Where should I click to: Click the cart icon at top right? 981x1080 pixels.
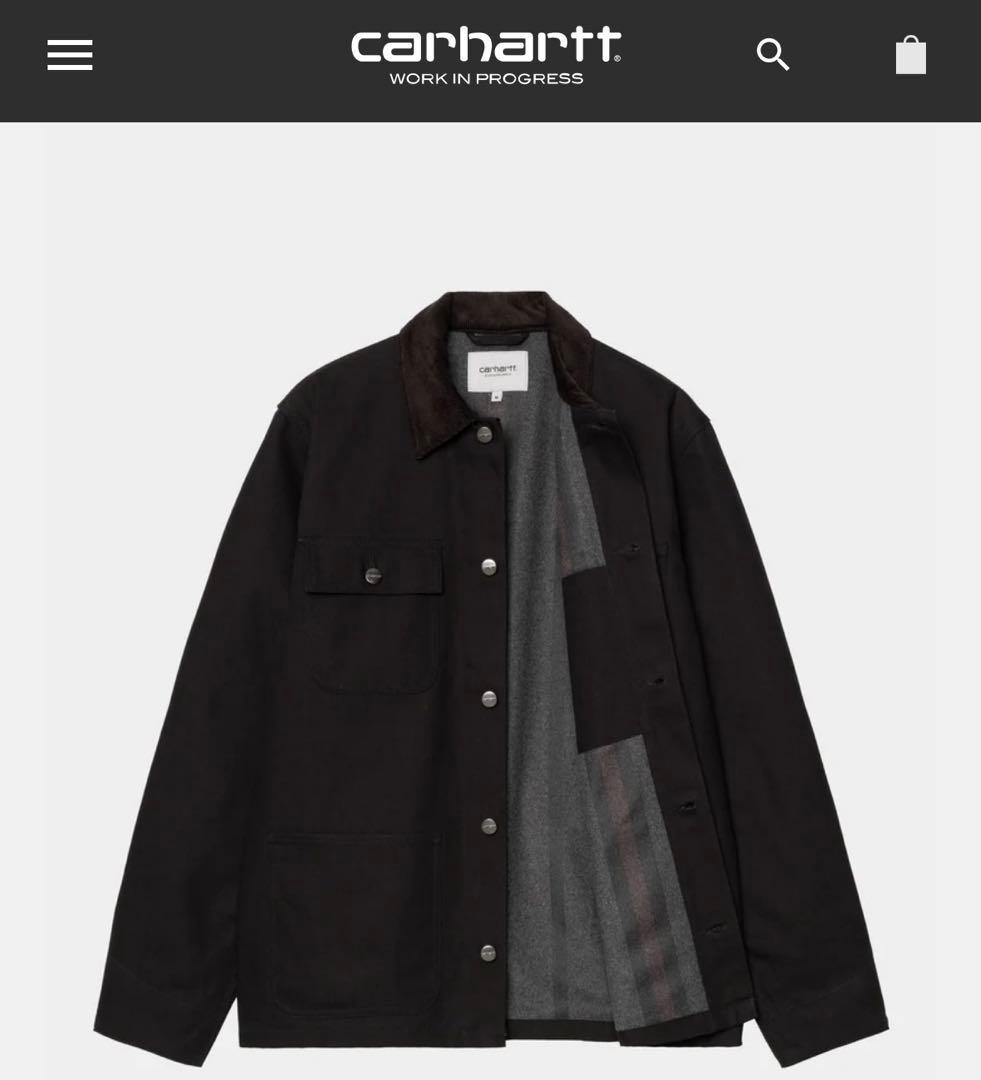coord(909,54)
